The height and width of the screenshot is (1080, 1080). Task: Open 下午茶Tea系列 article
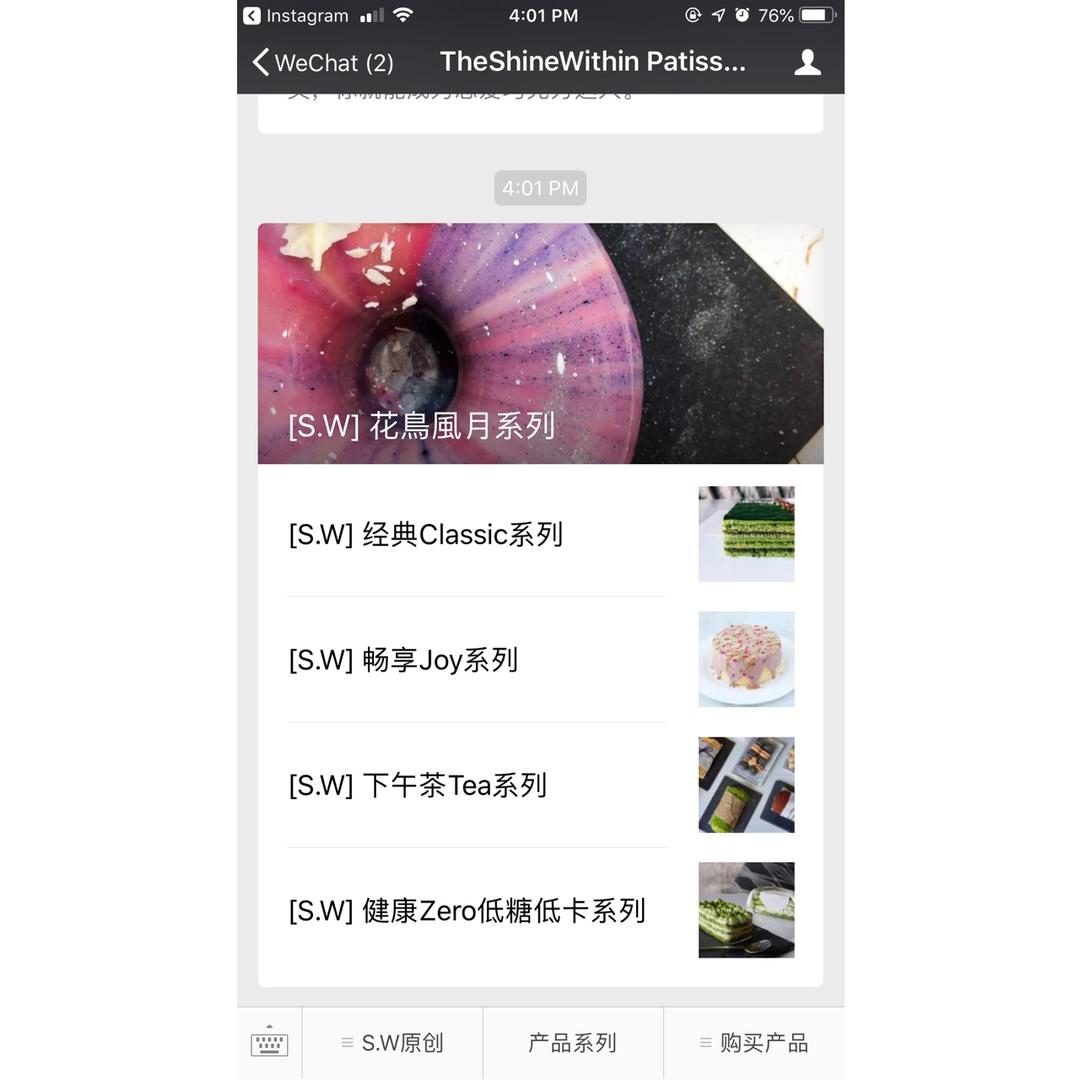(x=478, y=785)
